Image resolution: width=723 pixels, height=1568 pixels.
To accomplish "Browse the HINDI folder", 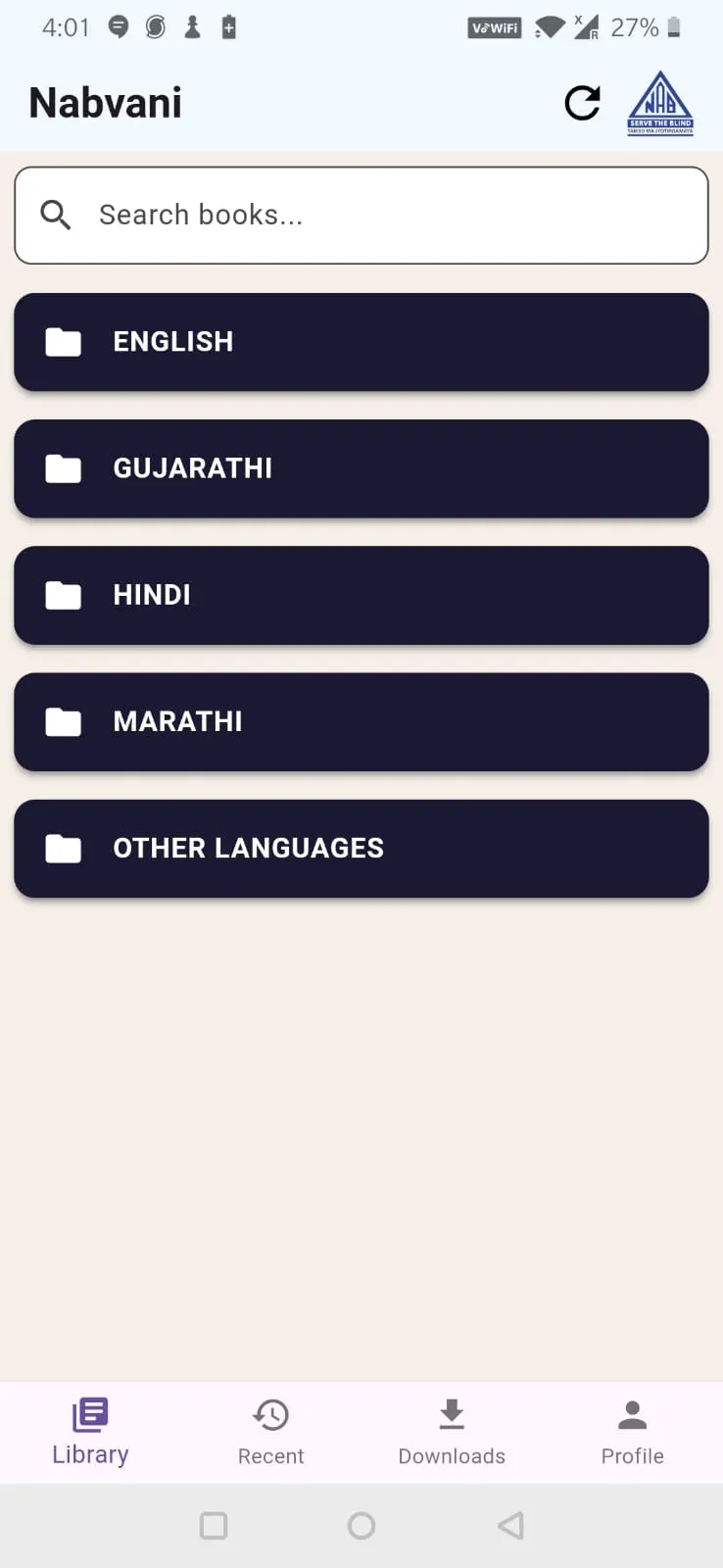I will coord(361,595).
